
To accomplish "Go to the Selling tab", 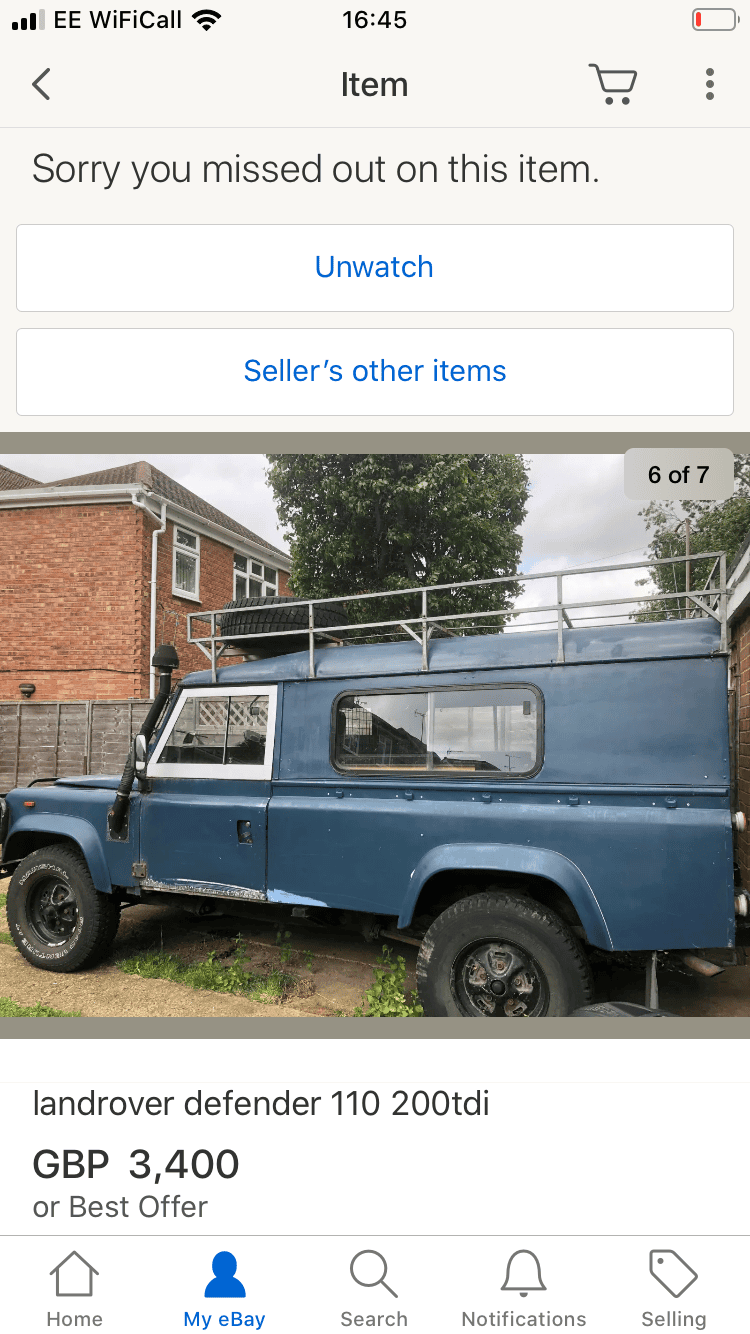I will click(x=673, y=1288).
